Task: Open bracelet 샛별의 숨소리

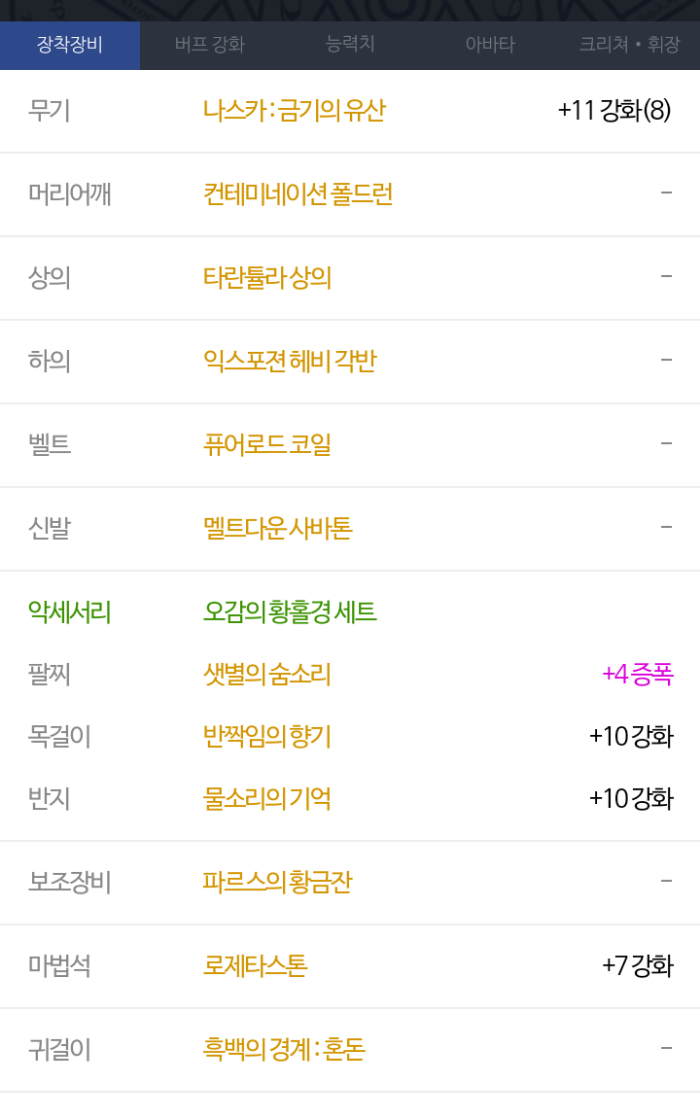Action: click(x=266, y=675)
